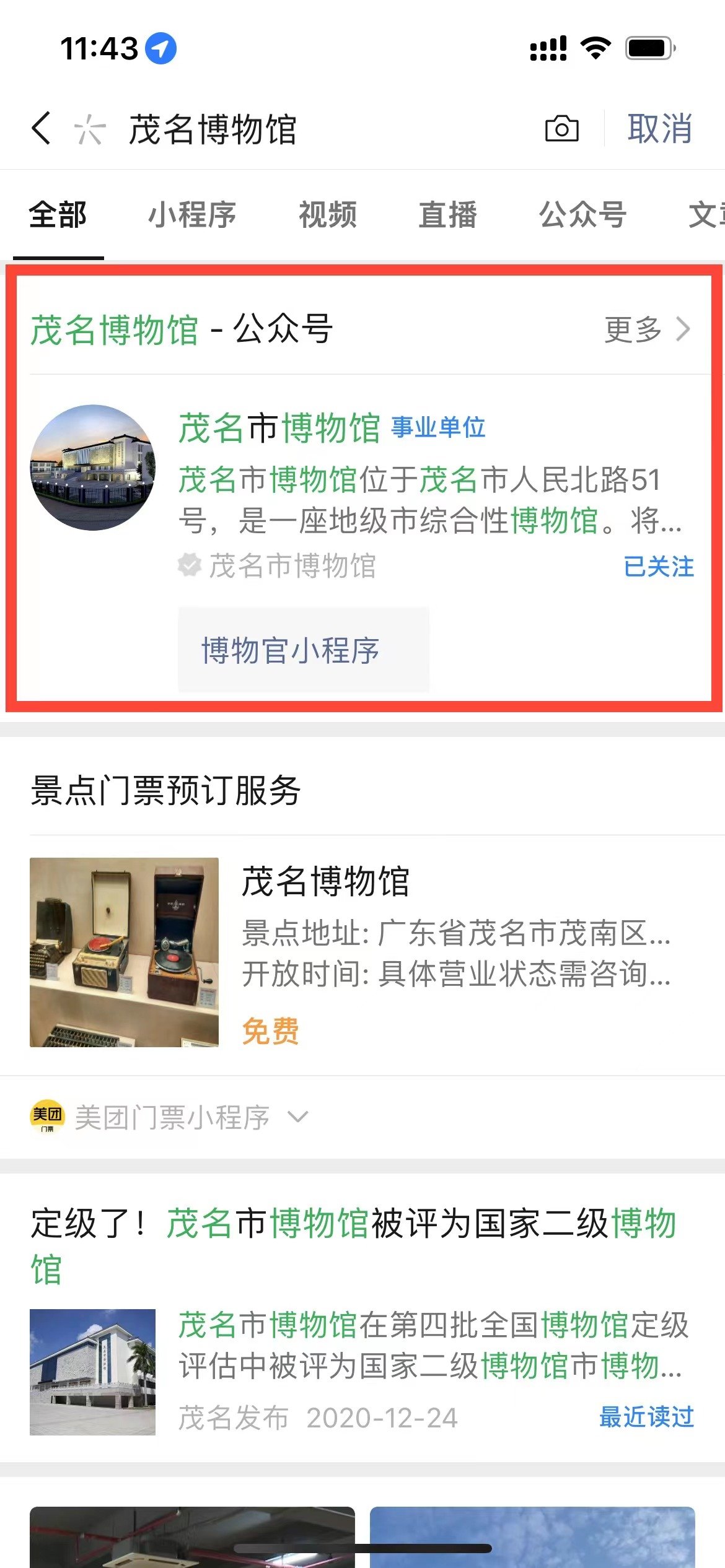Open the 茂名市博物馆 official account
Screen dimensions: 725x1568
tap(279, 428)
